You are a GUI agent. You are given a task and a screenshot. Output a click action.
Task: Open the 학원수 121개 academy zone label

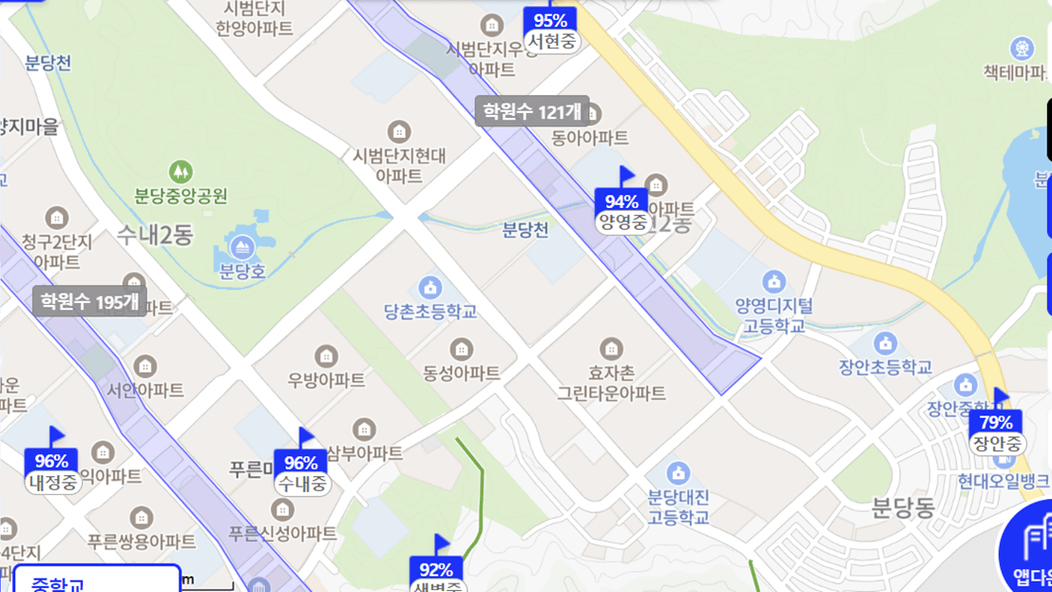point(532,111)
